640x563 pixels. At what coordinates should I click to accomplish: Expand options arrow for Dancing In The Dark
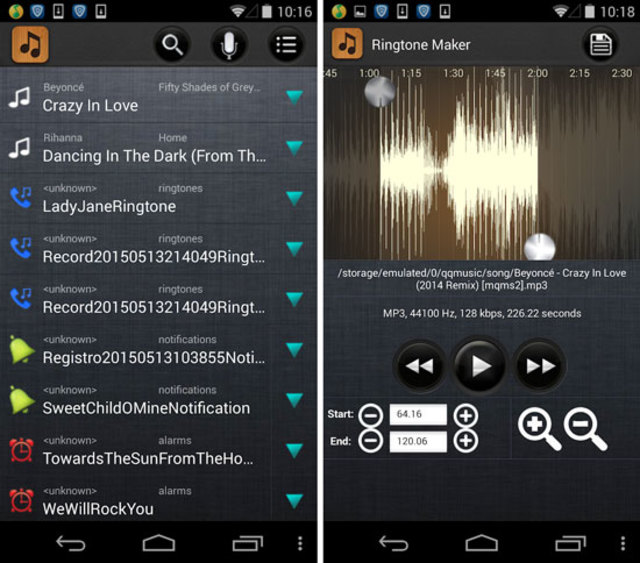(x=294, y=147)
